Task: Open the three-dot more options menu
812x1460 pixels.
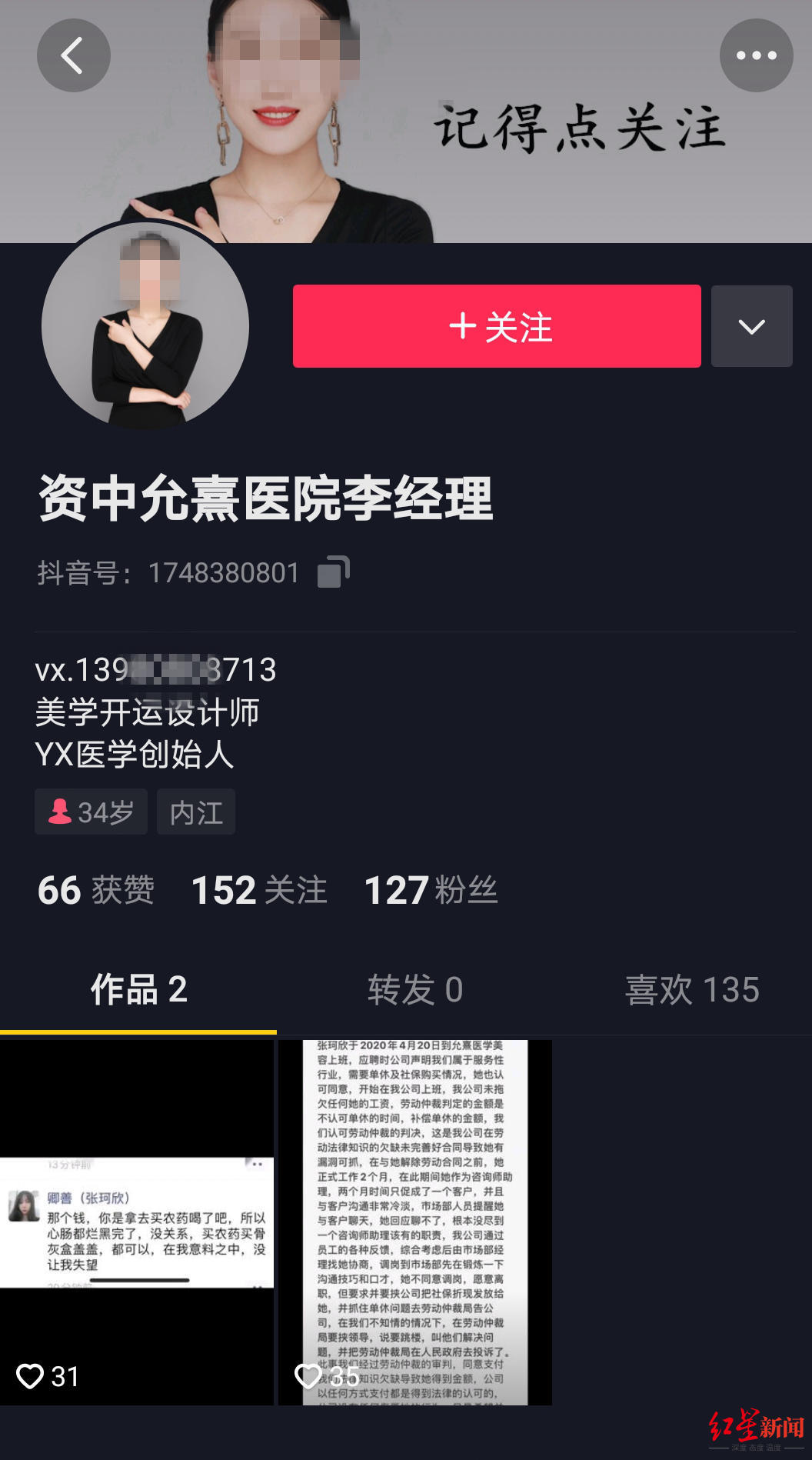Action: click(x=757, y=55)
